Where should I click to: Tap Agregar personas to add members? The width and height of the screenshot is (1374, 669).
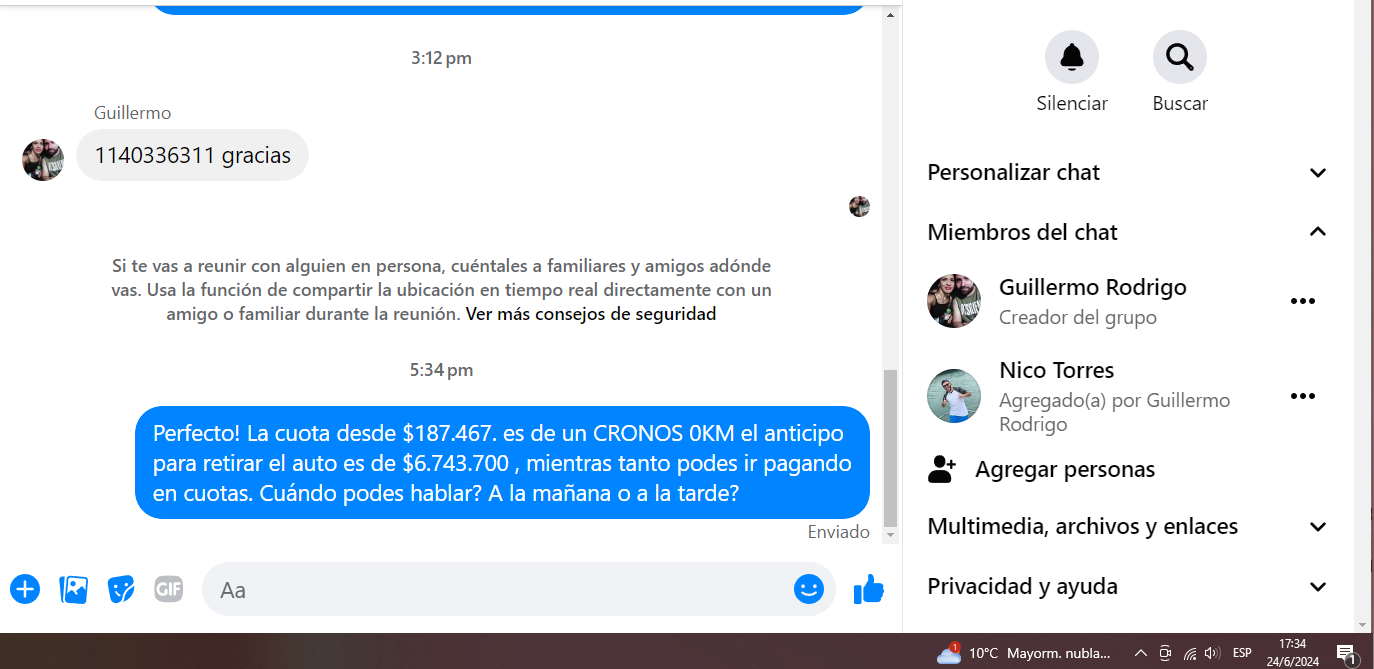click(x=1064, y=469)
